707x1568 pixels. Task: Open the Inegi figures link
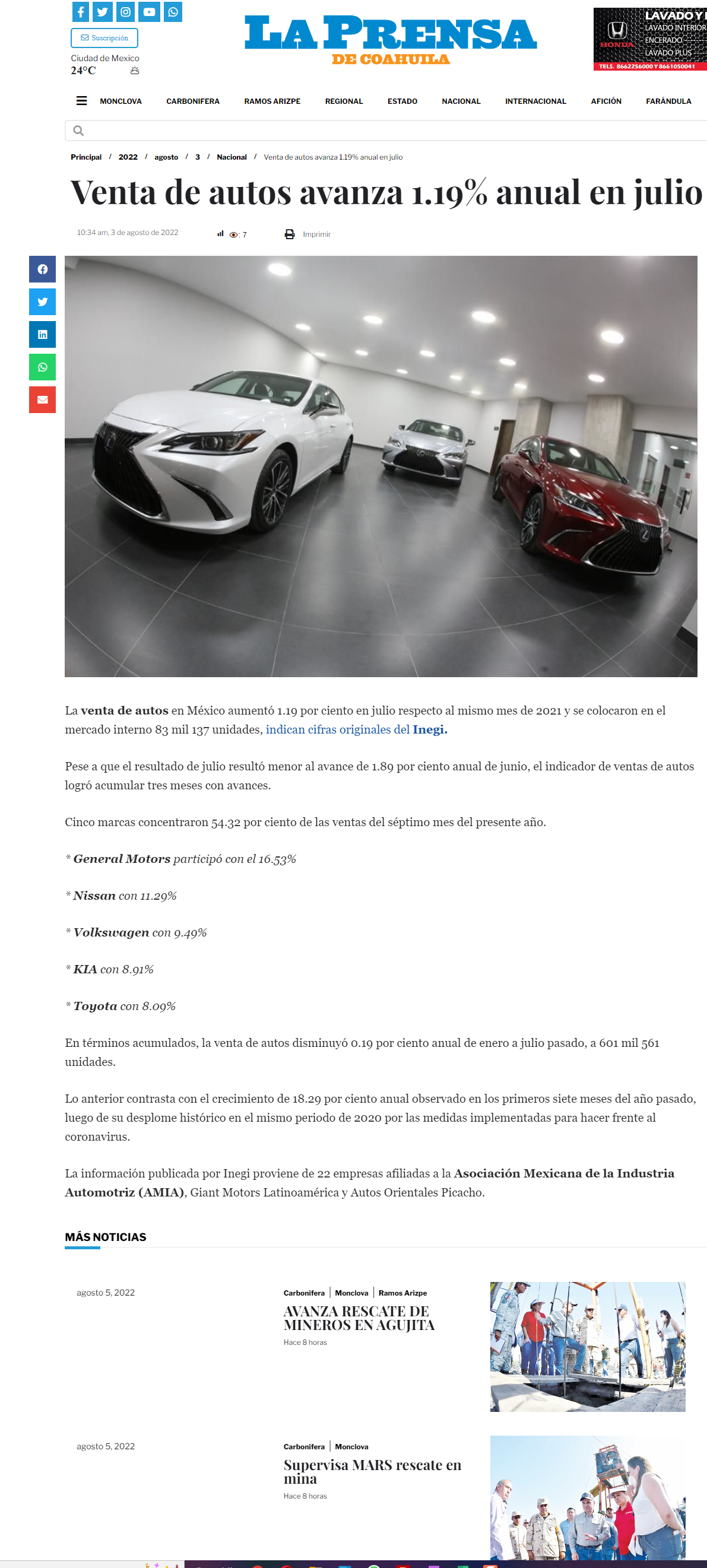[x=356, y=729]
